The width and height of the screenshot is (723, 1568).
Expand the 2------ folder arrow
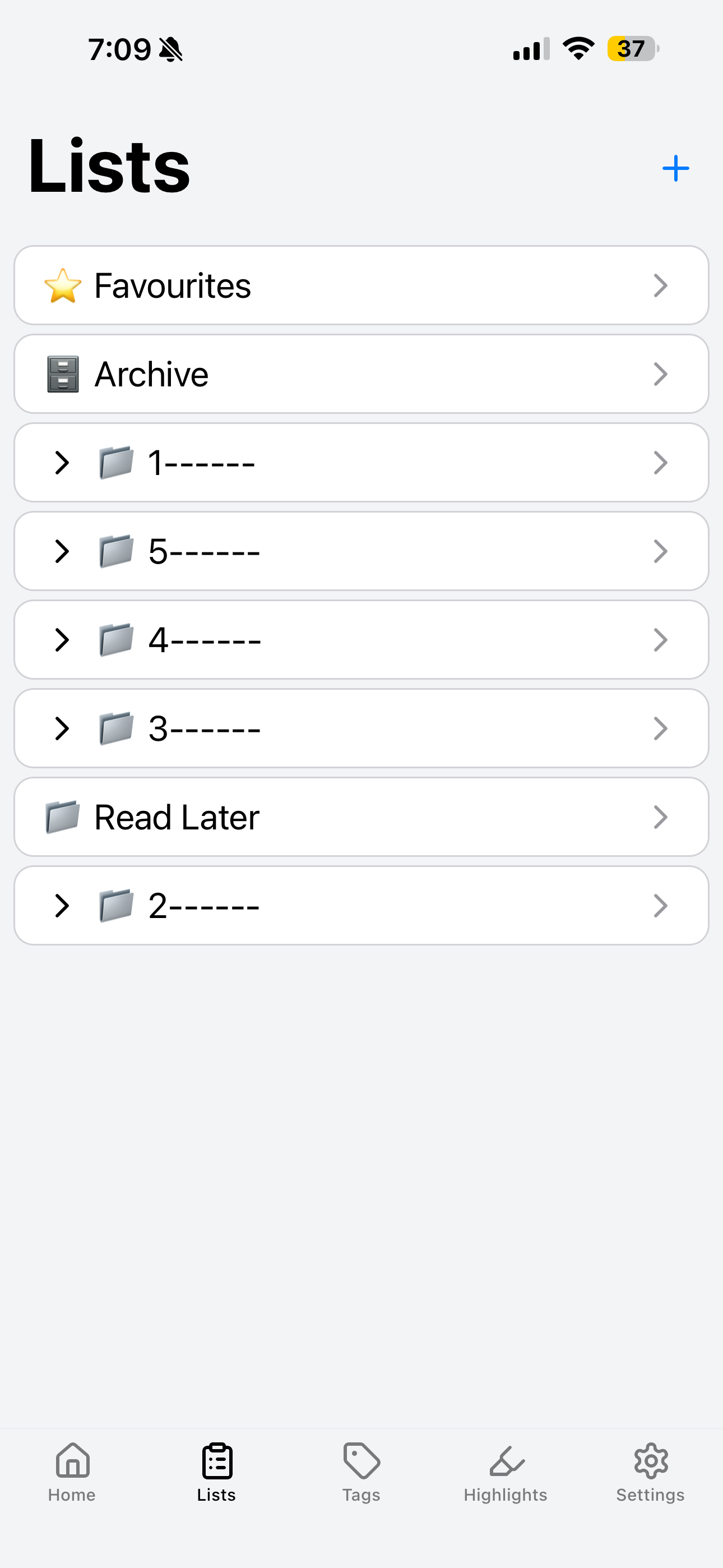coord(62,906)
